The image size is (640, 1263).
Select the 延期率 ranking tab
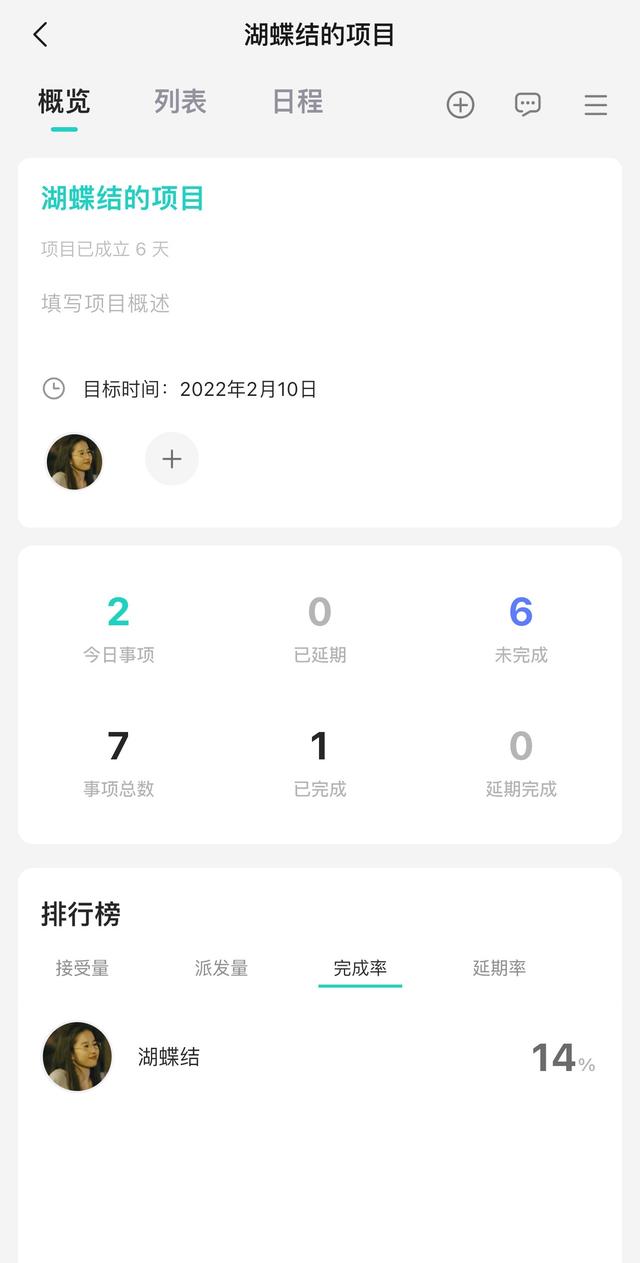pyautogui.click(x=499, y=968)
